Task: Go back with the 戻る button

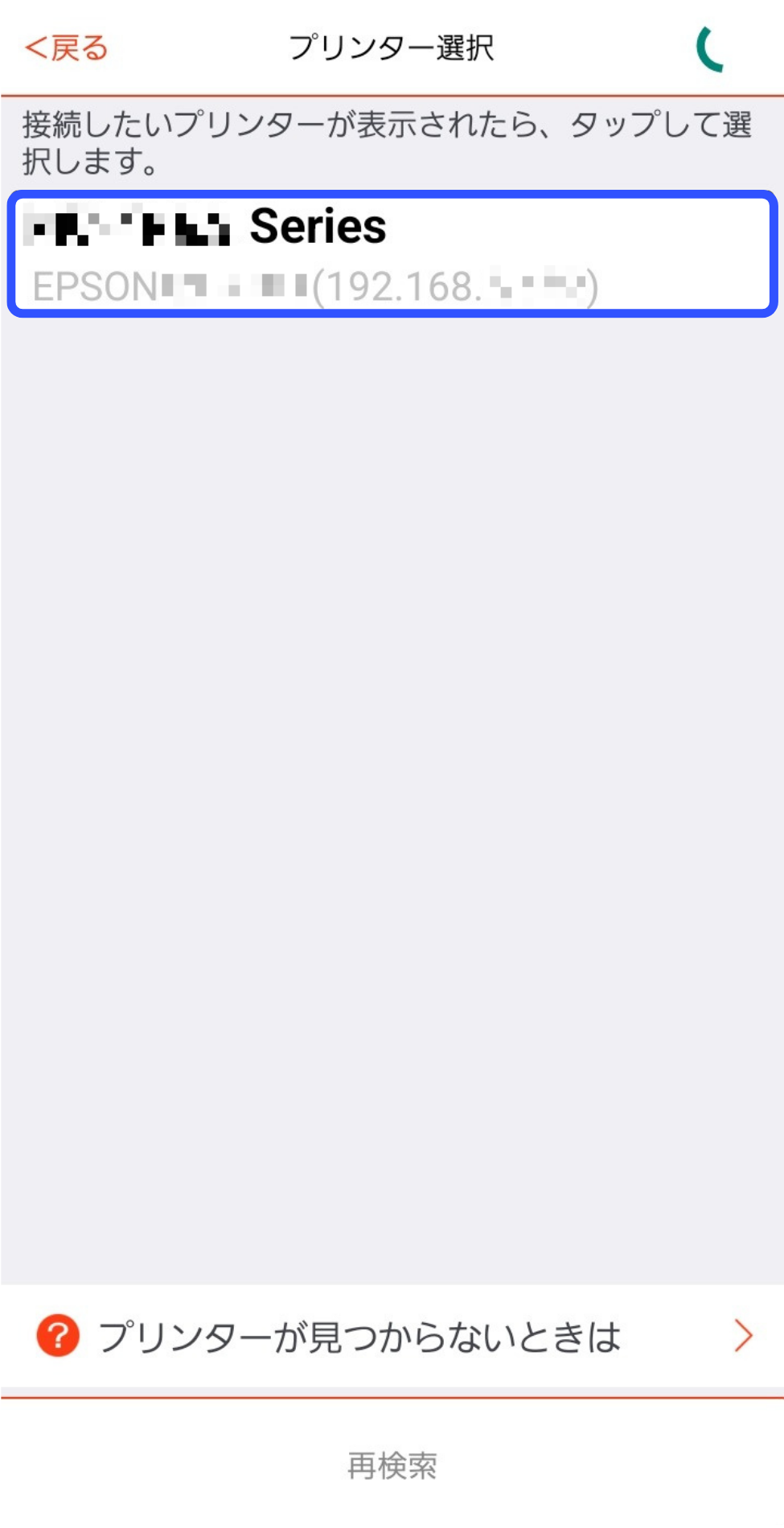Action: point(66,48)
